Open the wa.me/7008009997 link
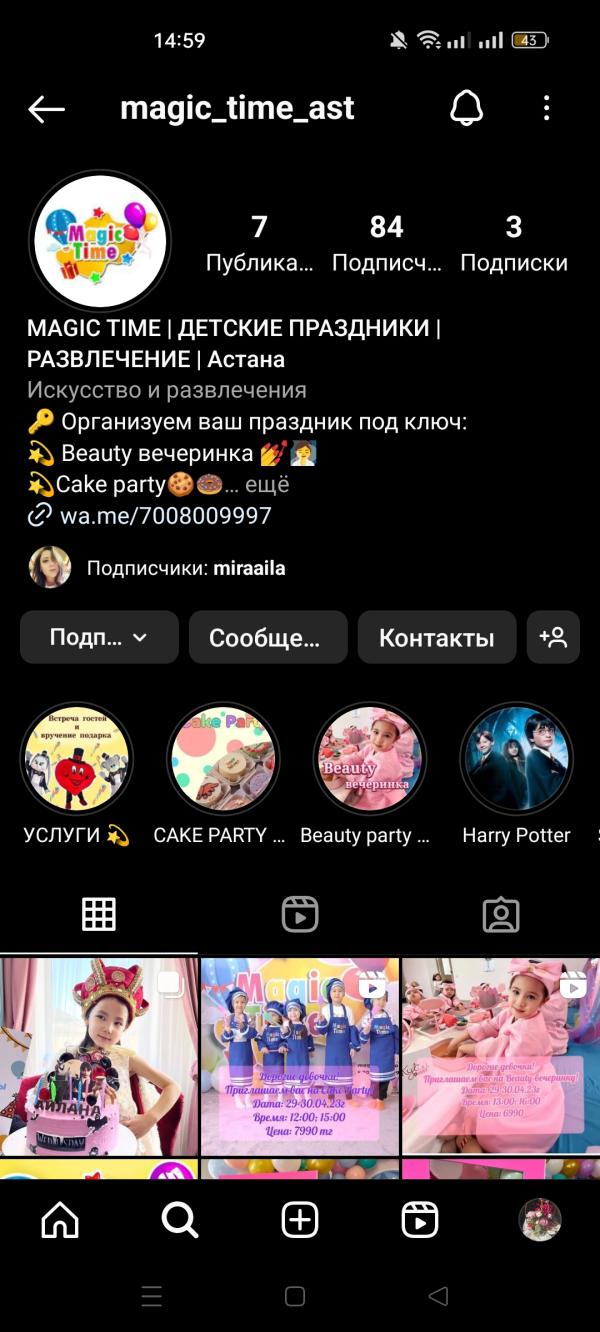 pos(165,516)
